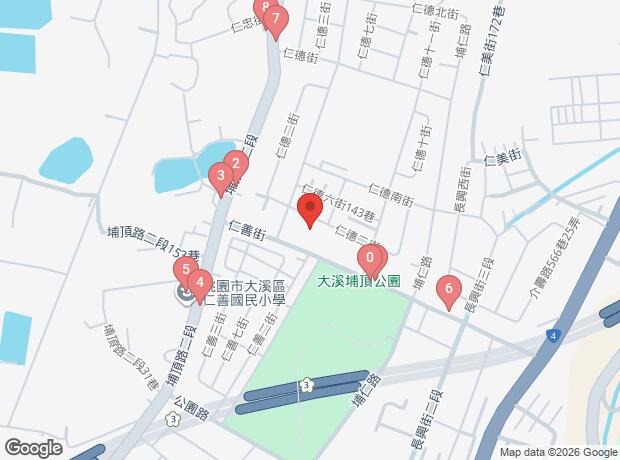This screenshot has width=620, height=460.
Task: Tap the 仁善國民小學 school icon
Action: [x=186, y=294]
